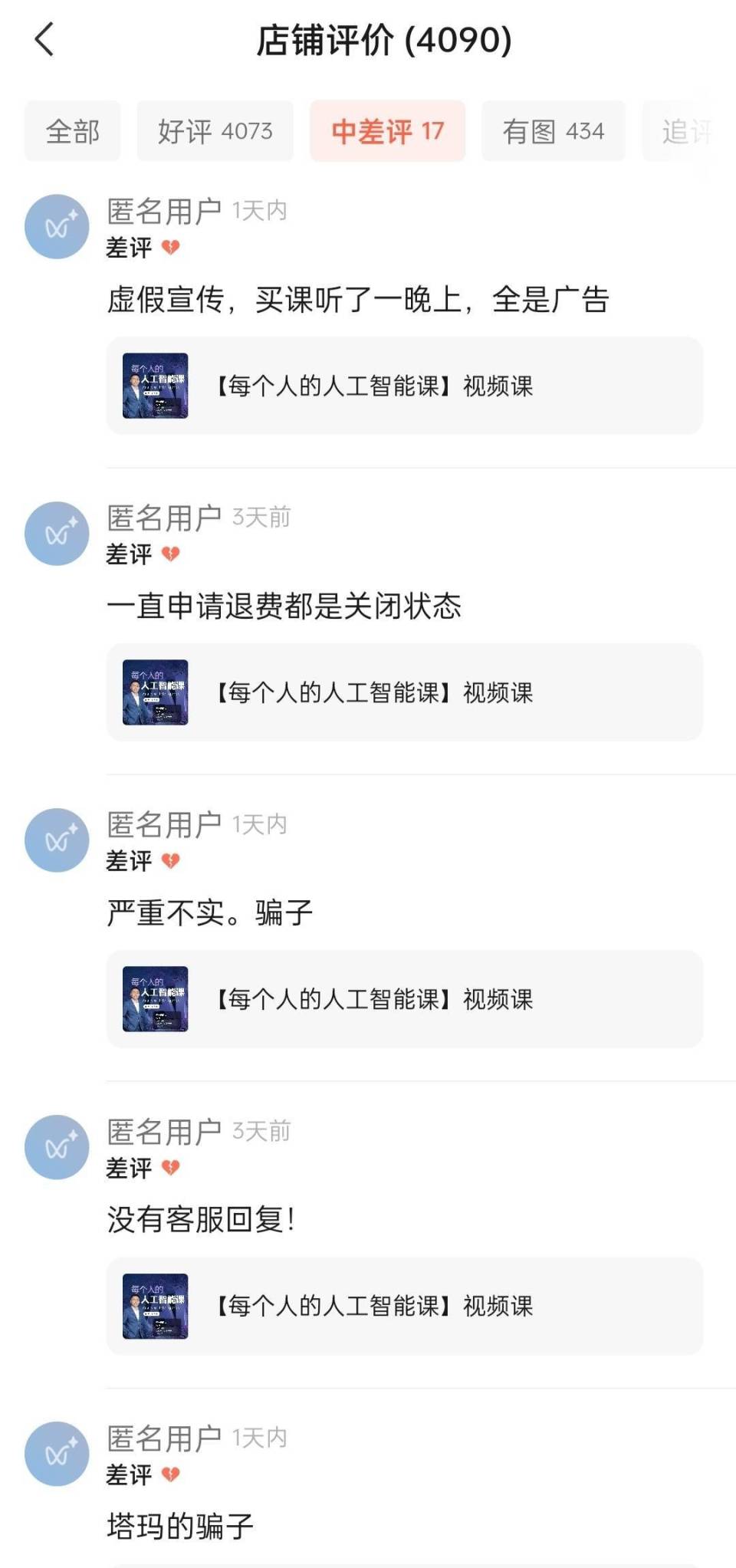Switch to the 全部 reviews filter
Image resolution: width=736 pixels, height=1568 pixels.
(x=73, y=131)
